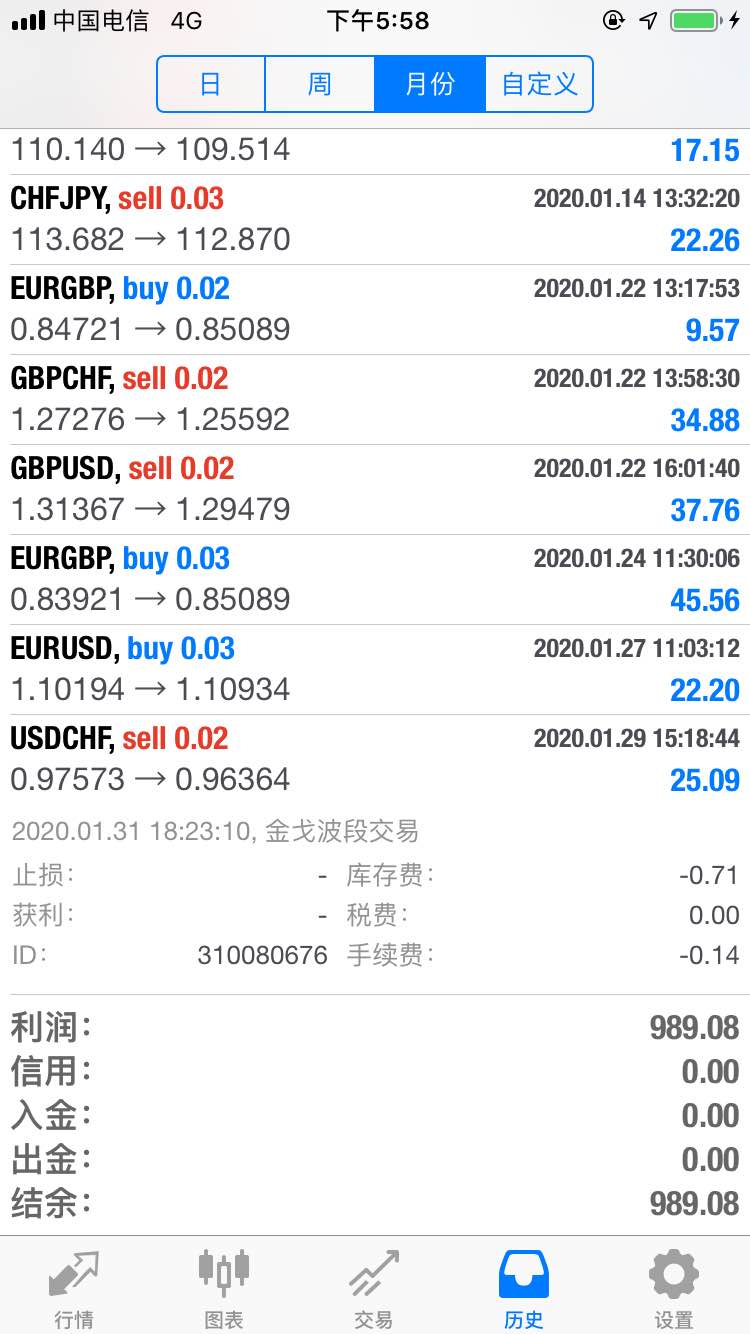The height and width of the screenshot is (1334, 750).
Task: Expand the EURUSD buy 0.03 trade
Action: [x=375, y=670]
